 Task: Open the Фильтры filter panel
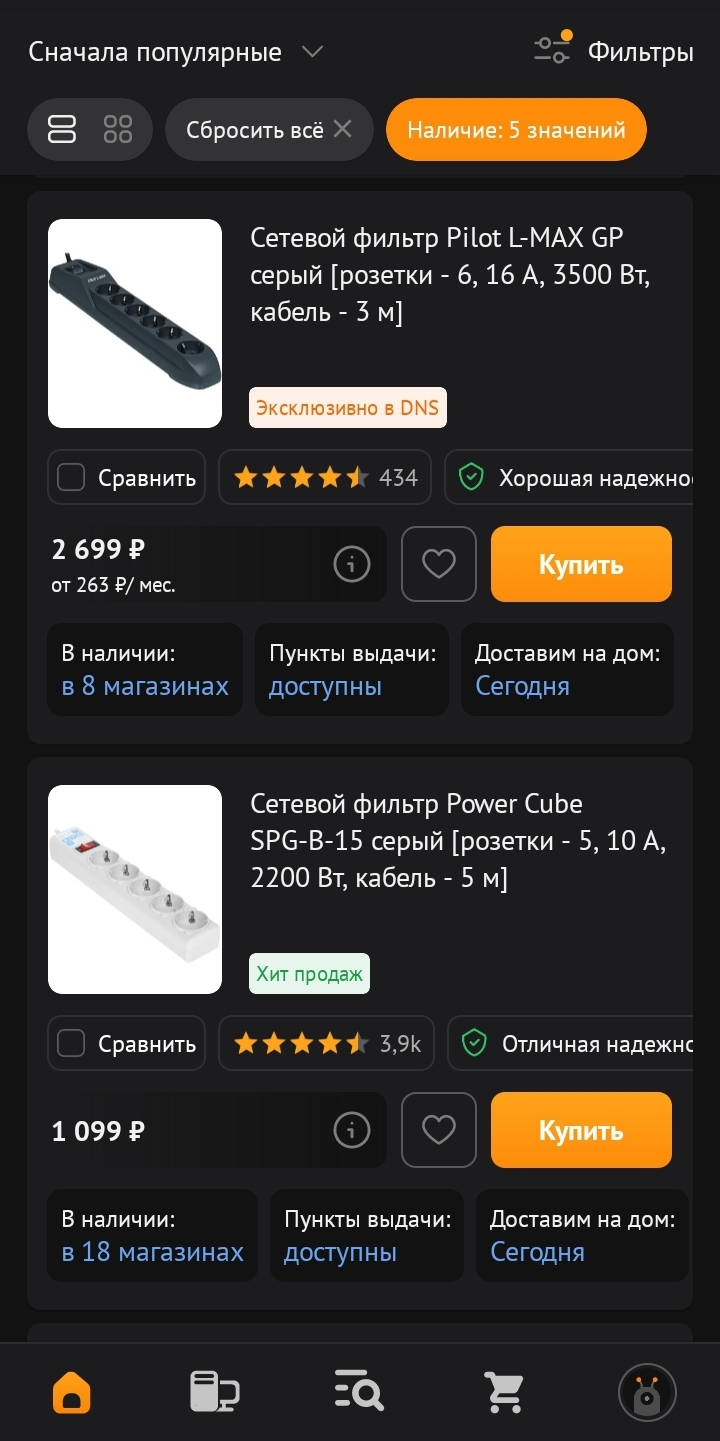(x=613, y=51)
